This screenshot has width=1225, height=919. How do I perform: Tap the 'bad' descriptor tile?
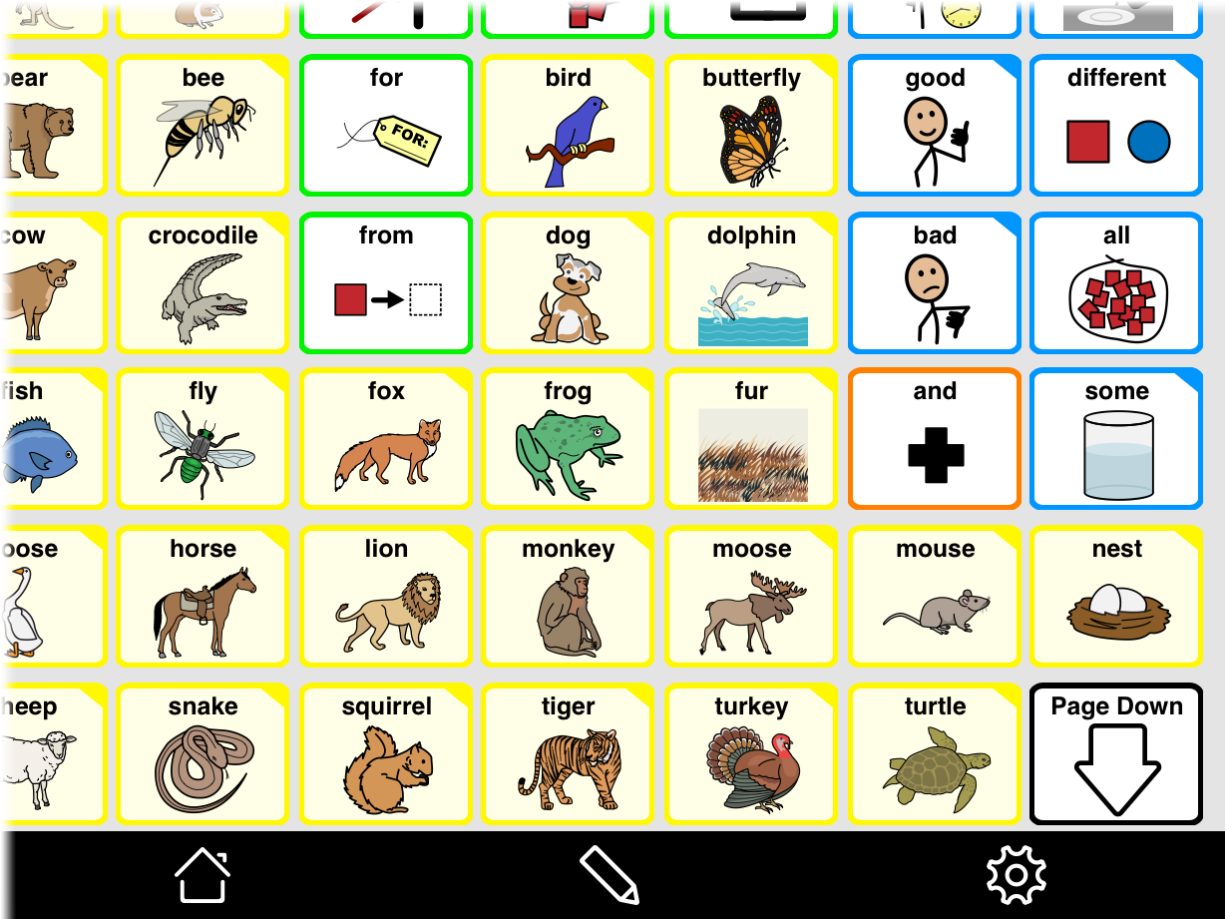click(x=934, y=283)
